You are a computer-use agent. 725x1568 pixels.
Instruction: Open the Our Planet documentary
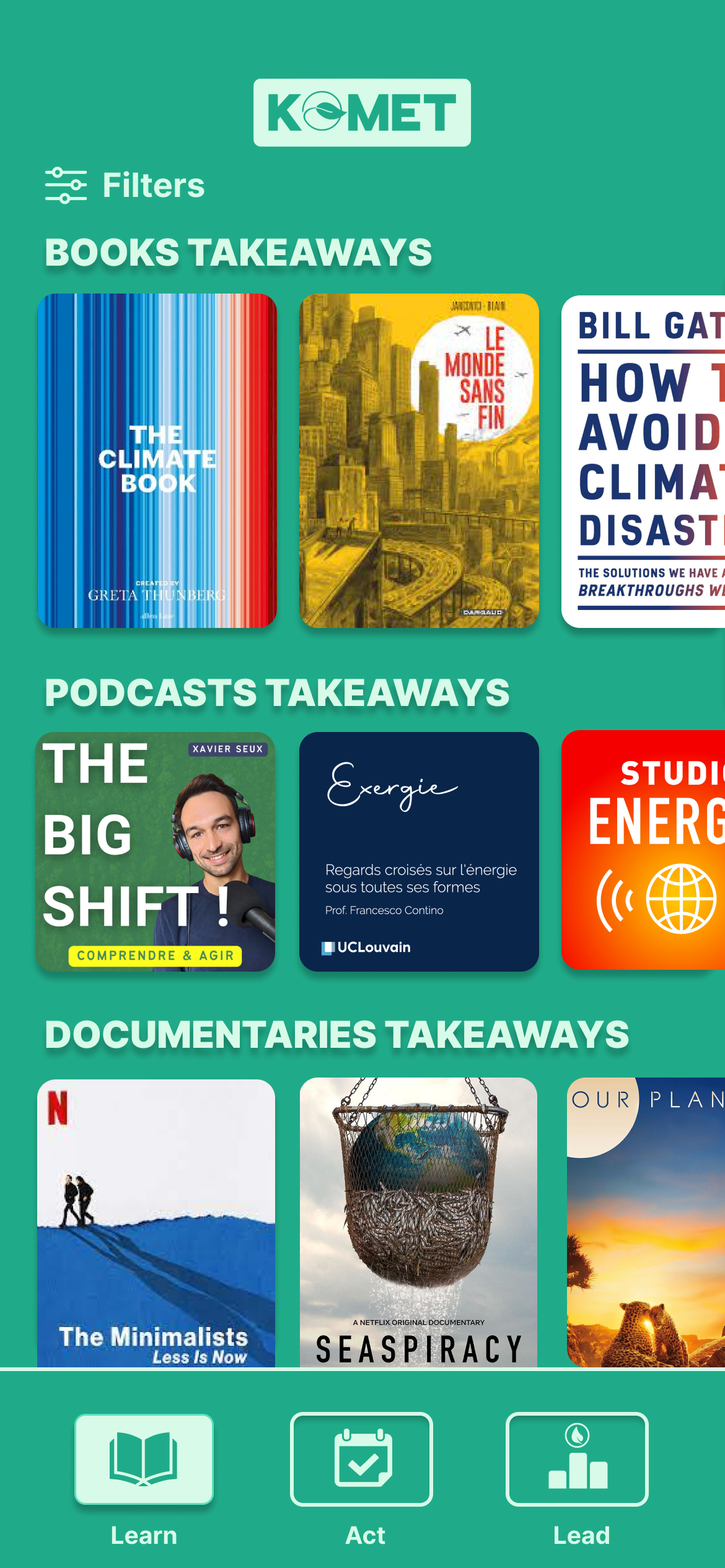[646, 1222]
